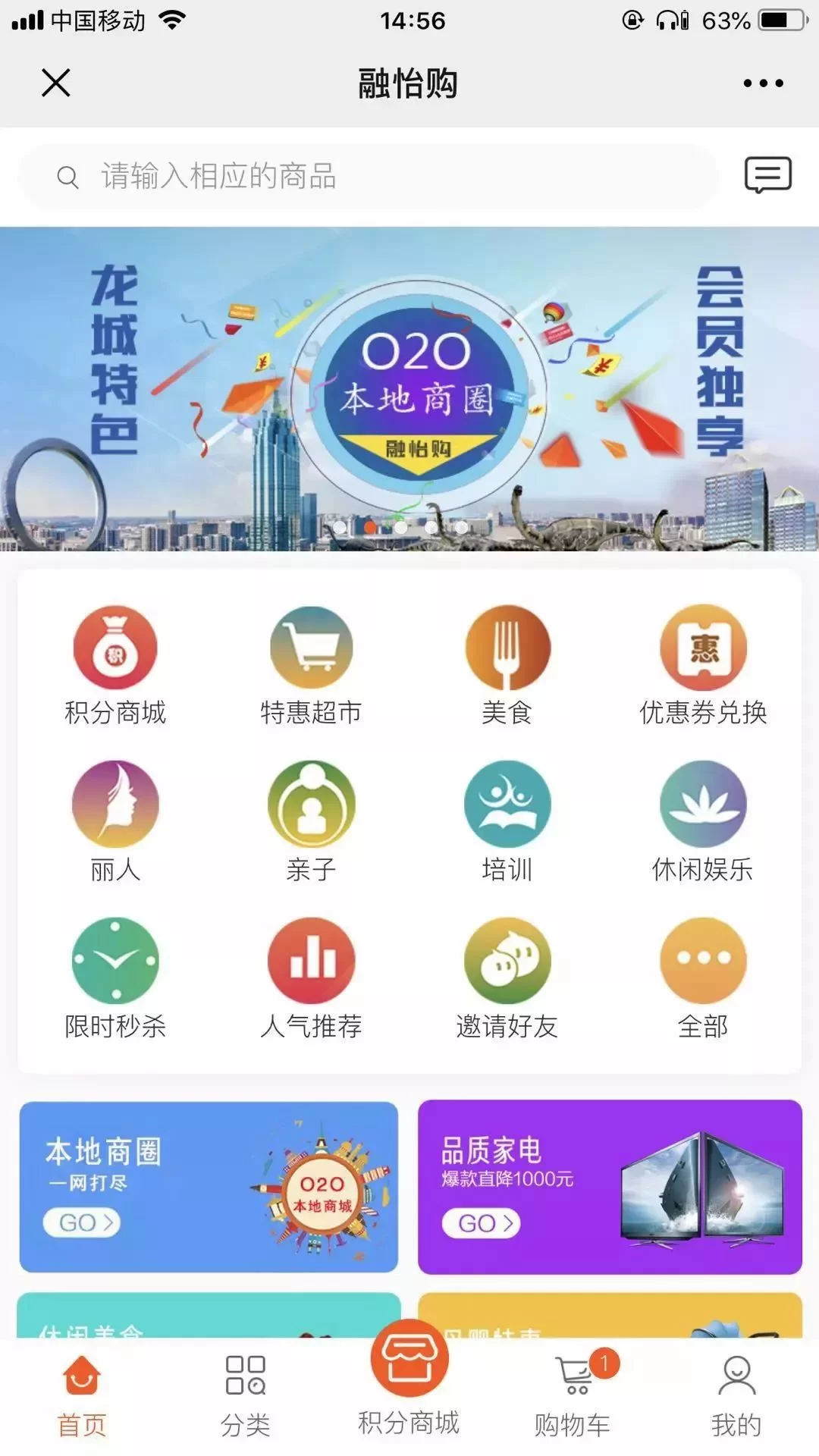Open the O2O 本地商圈 banner
The width and height of the screenshot is (819, 1456).
(x=409, y=388)
